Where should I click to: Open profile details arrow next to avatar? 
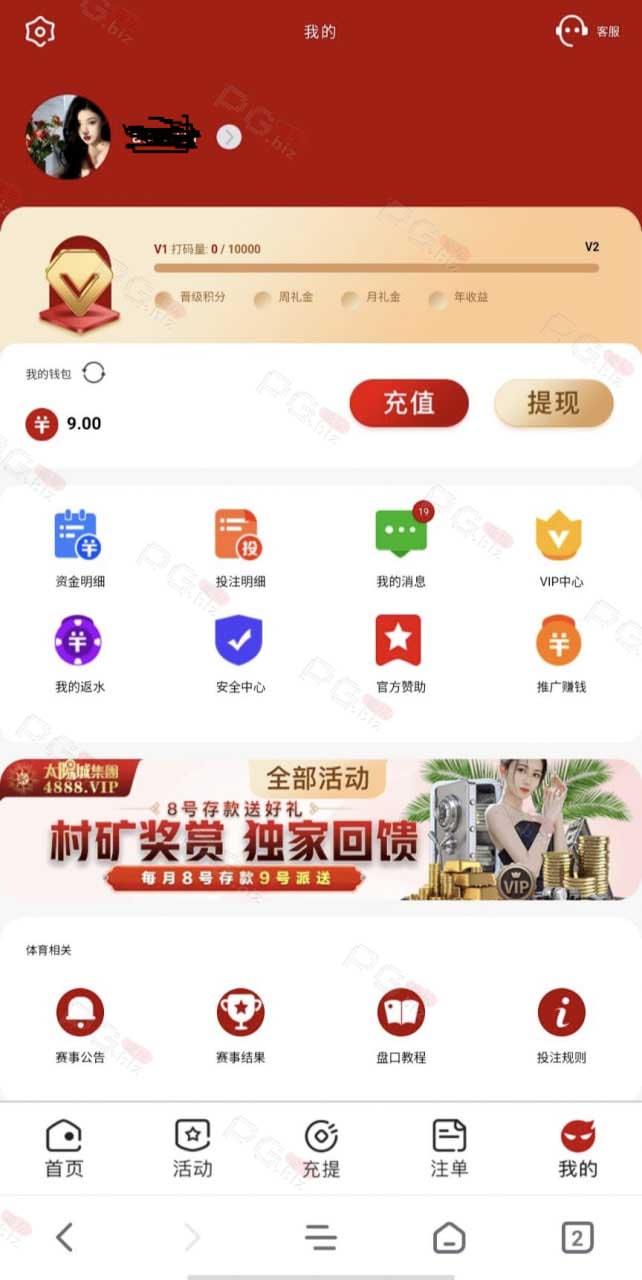click(x=229, y=137)
